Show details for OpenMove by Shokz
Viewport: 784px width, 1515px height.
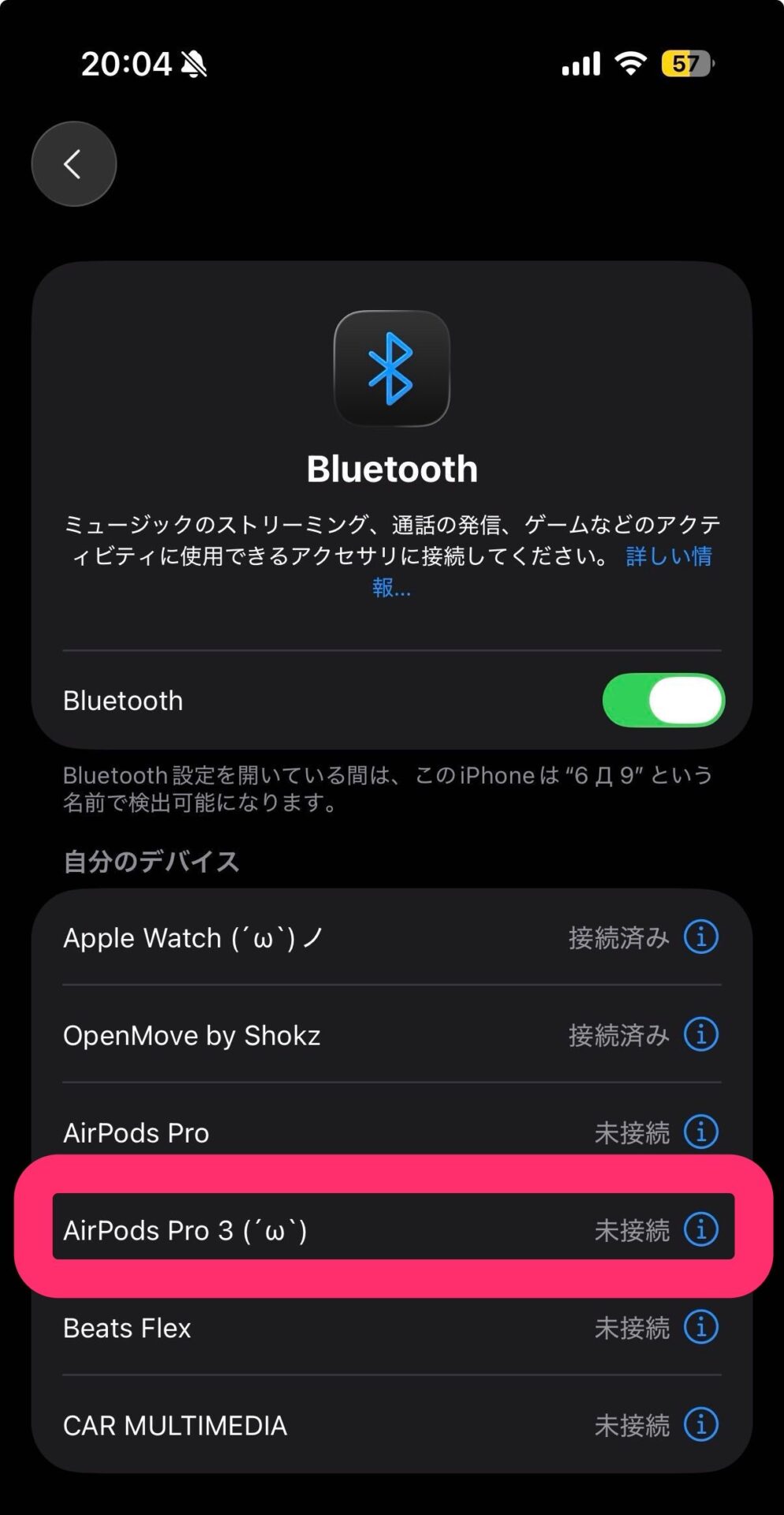(700, 1034)
